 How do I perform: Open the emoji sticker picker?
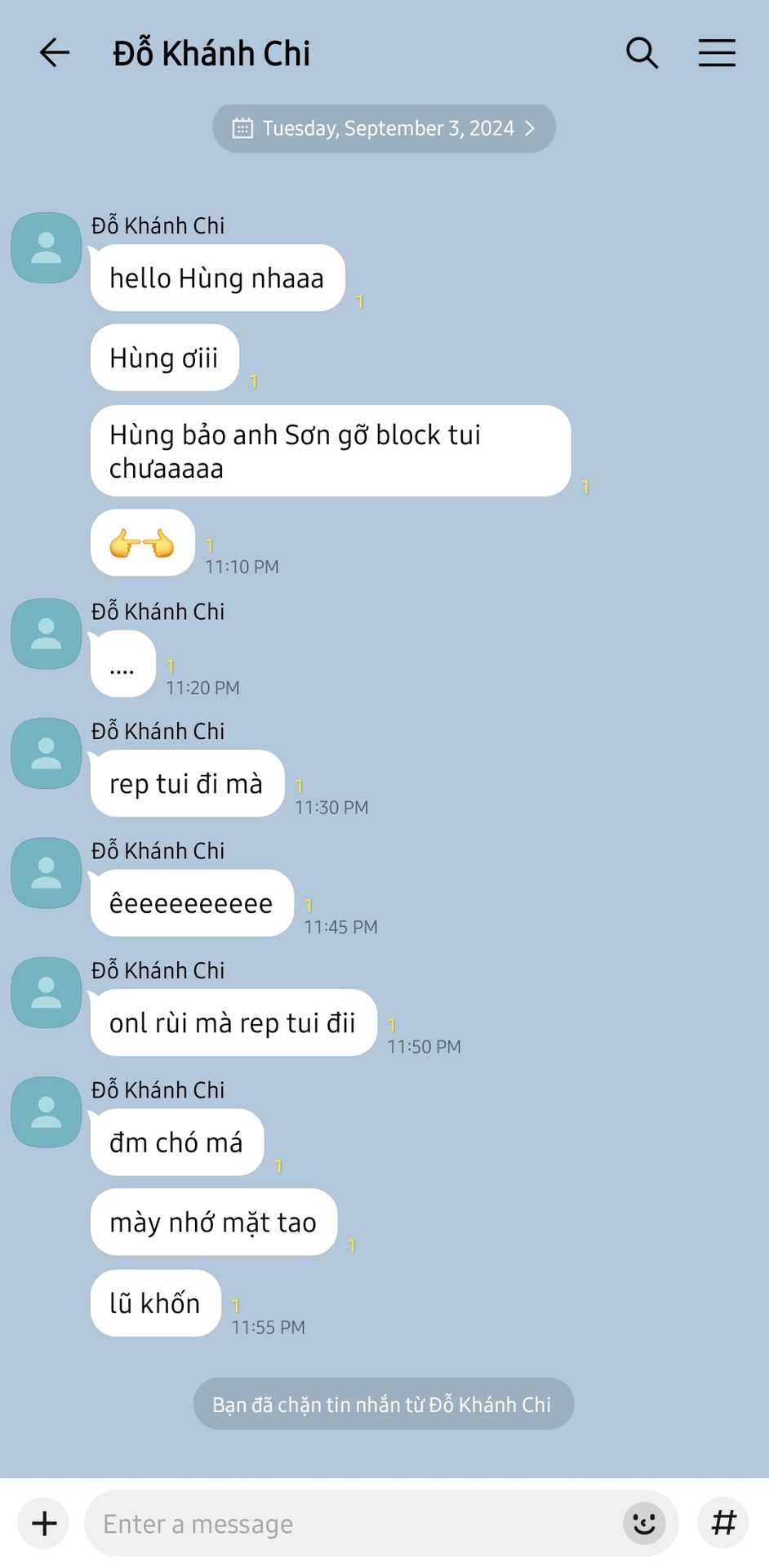click(644, 1523)
